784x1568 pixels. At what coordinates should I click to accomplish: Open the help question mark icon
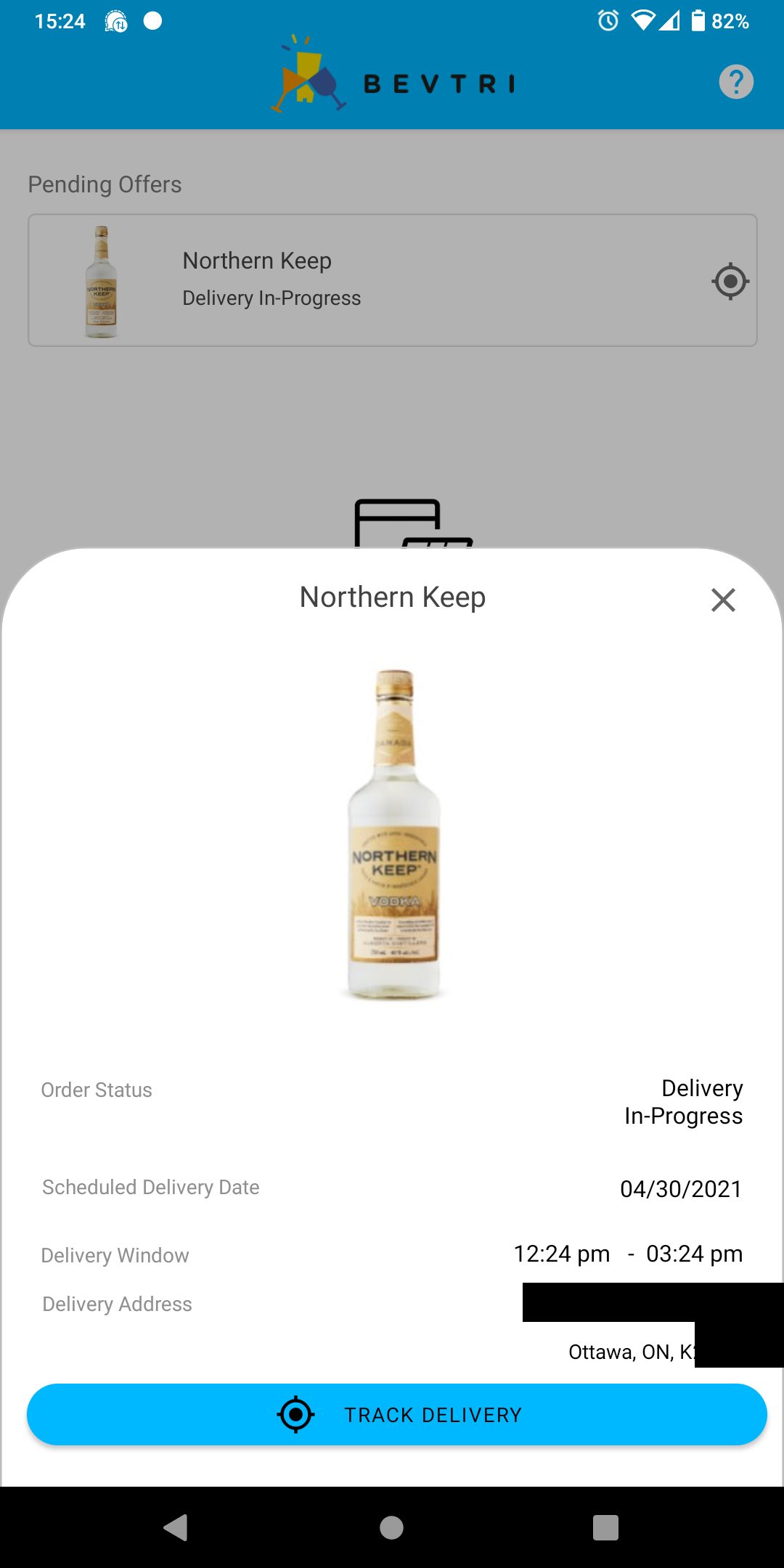point(735,81)
